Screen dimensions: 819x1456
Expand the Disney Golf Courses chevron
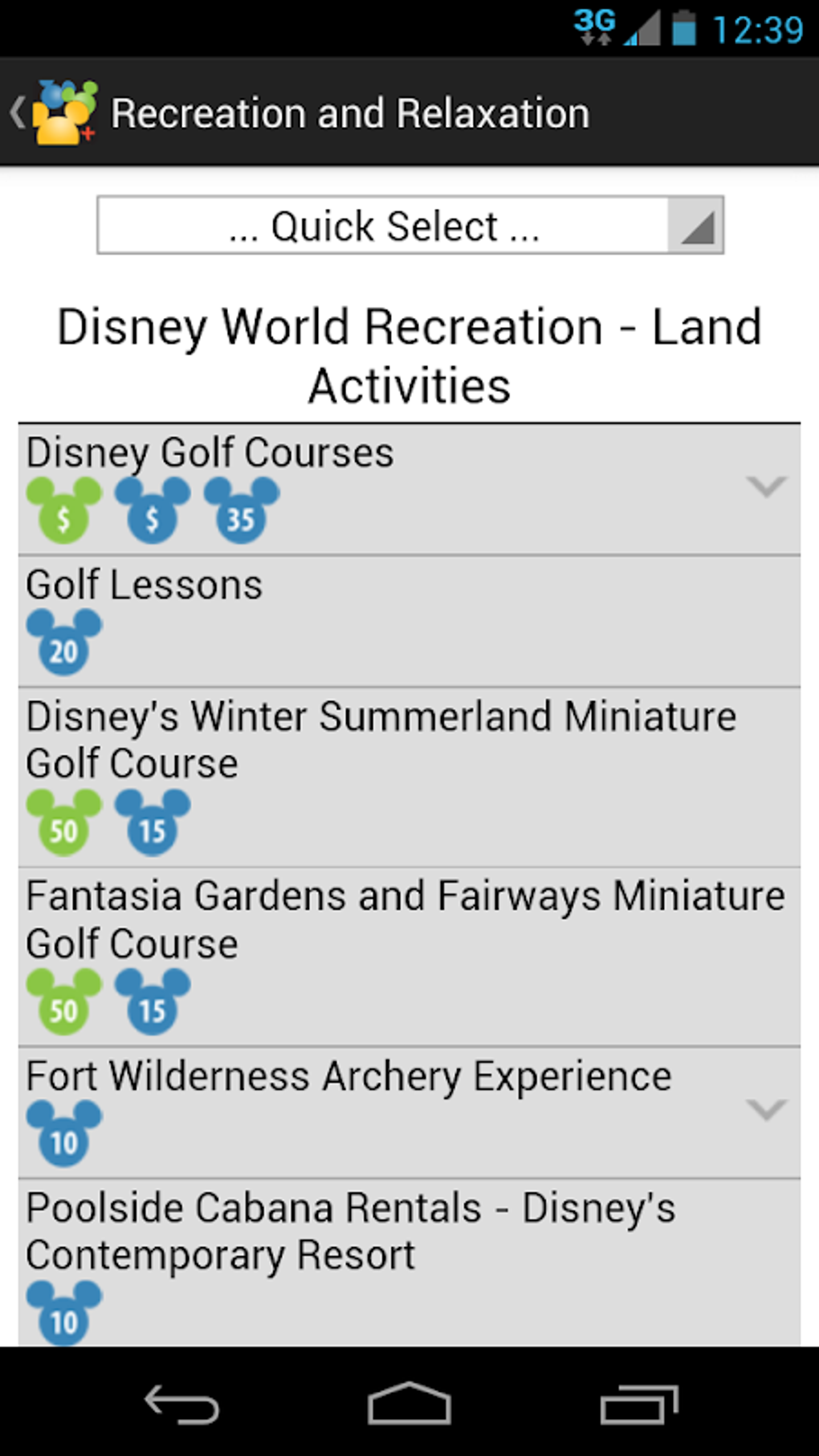[765, 487]
